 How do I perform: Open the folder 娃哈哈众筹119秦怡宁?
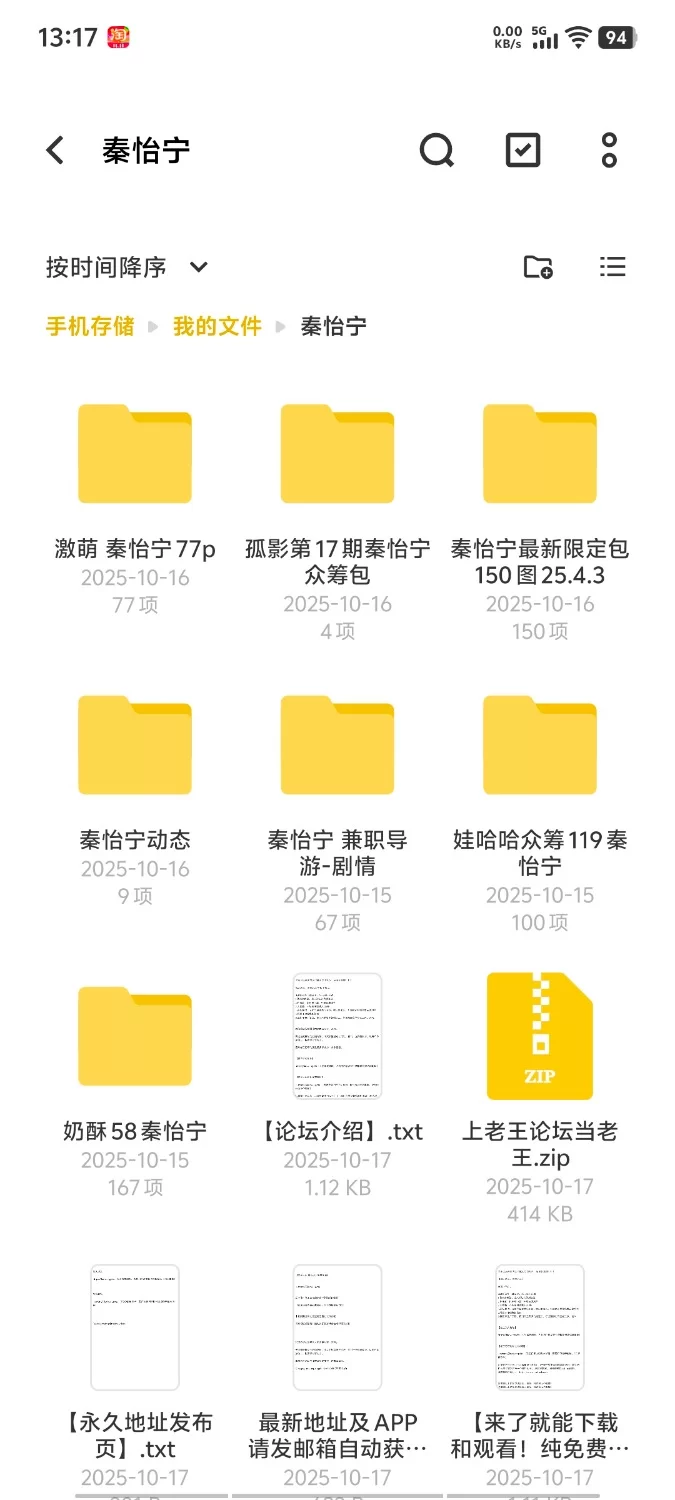pos(540,746)
